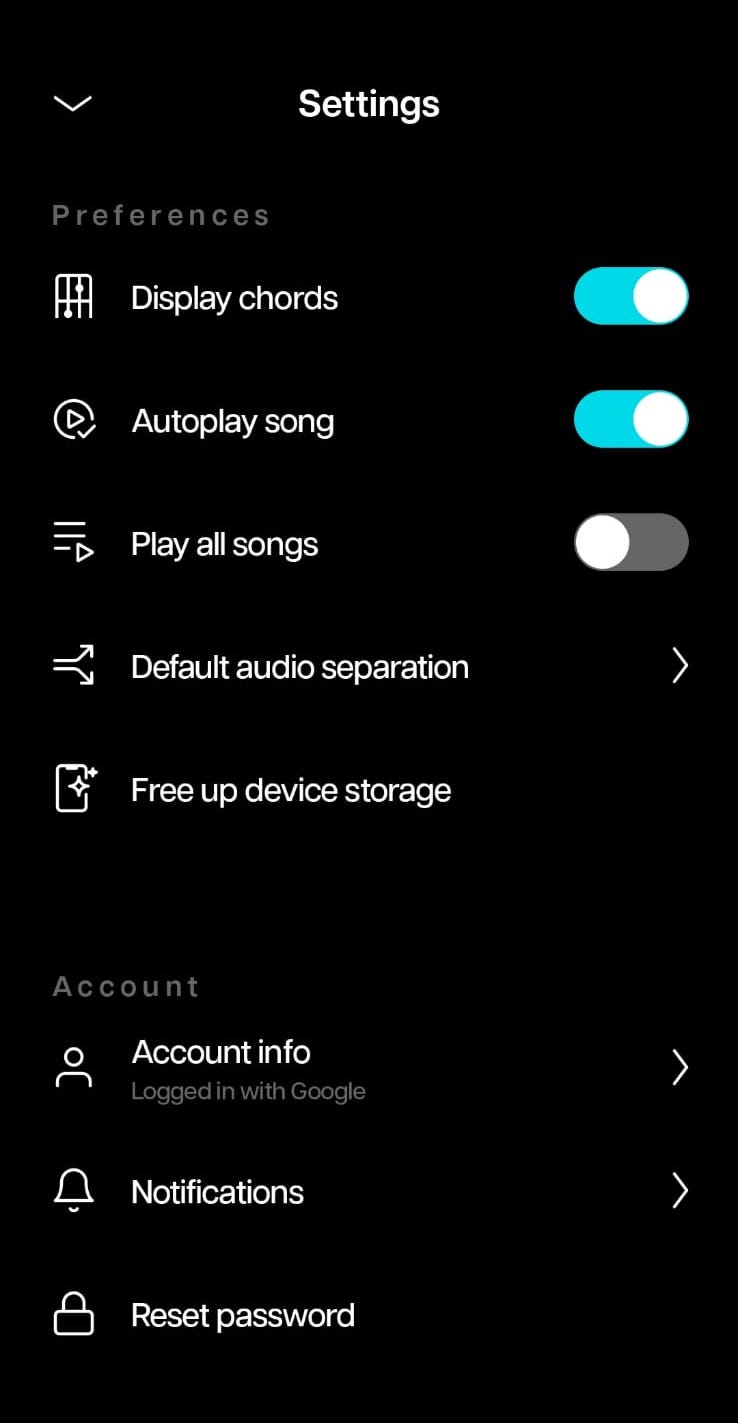Click the Play all songs playlist icon

tap(74, 542)
